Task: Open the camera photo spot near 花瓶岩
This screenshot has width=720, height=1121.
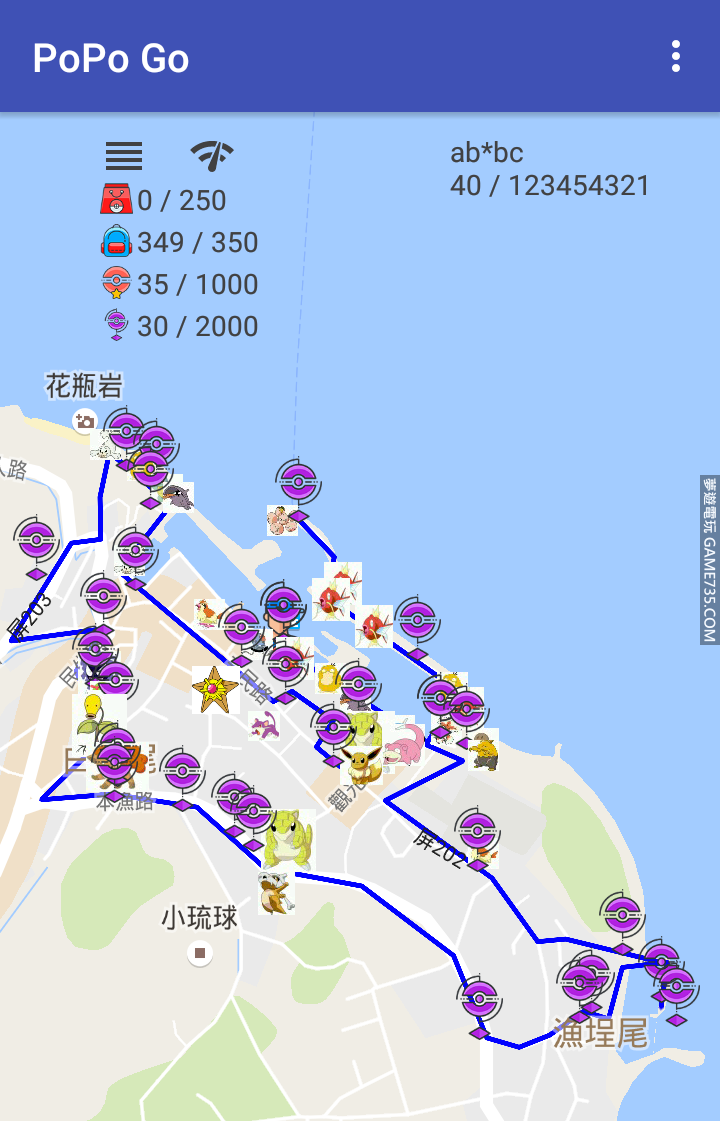Action: (85, 421)
